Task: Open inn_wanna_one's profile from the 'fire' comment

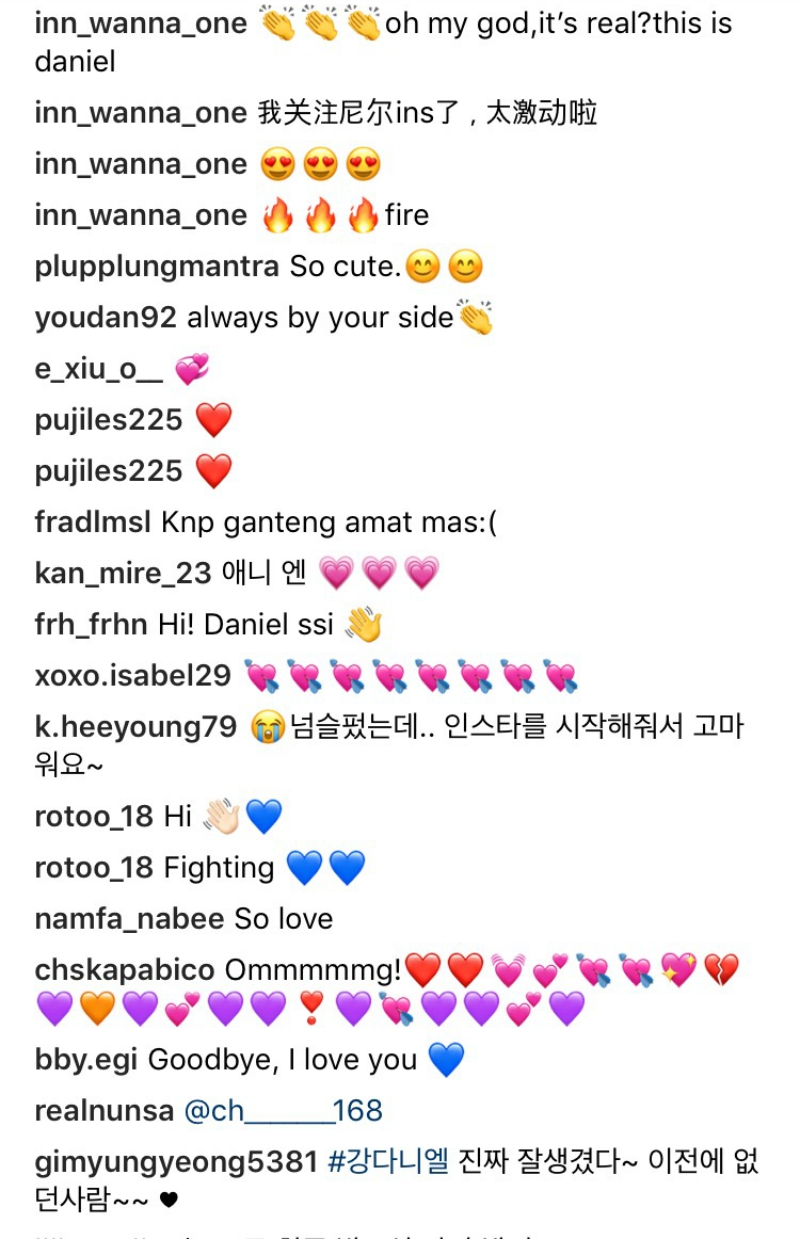Action: click(140, 216)
